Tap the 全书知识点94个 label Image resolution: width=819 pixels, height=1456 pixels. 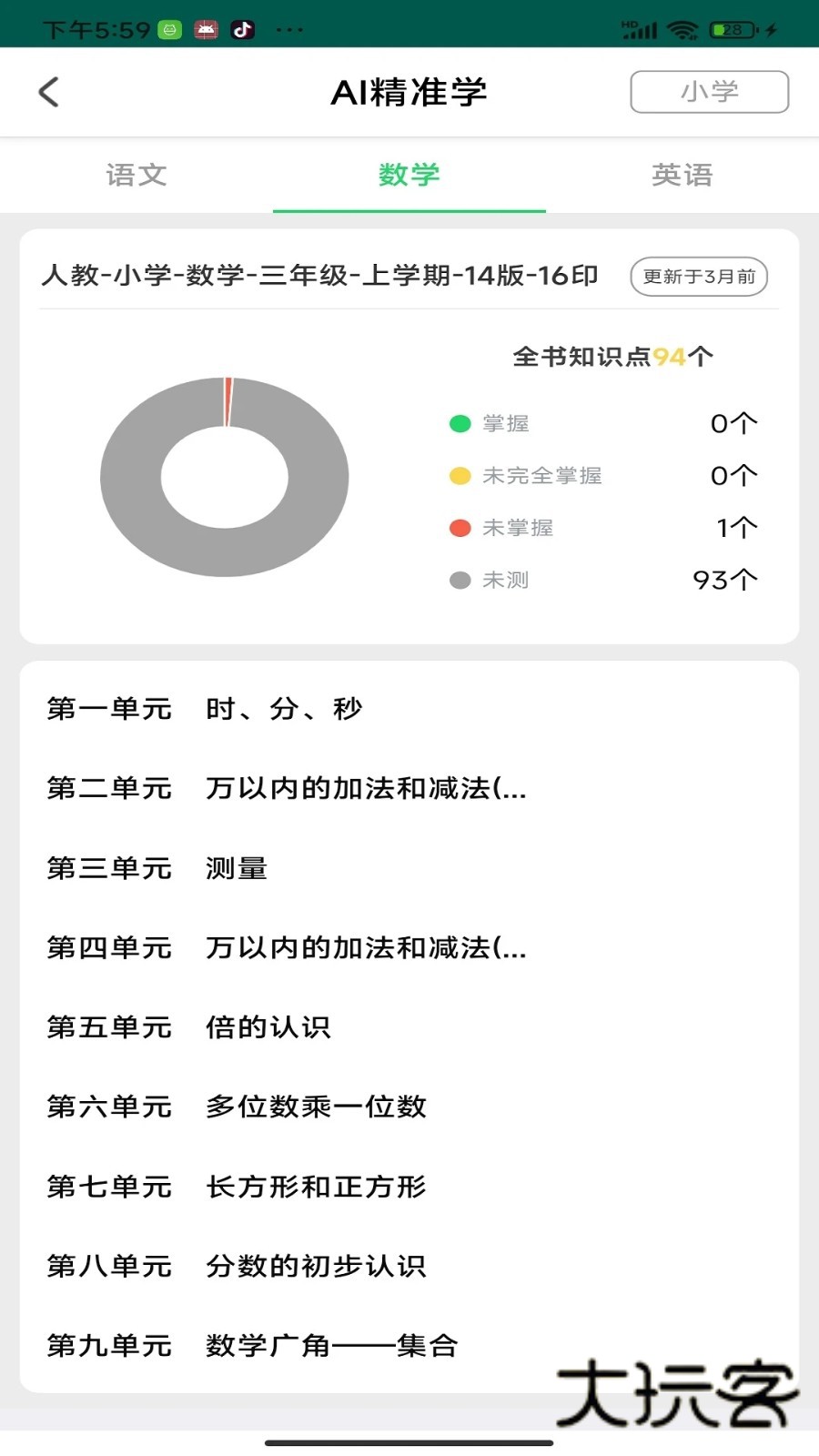click(x=615, y=357)
